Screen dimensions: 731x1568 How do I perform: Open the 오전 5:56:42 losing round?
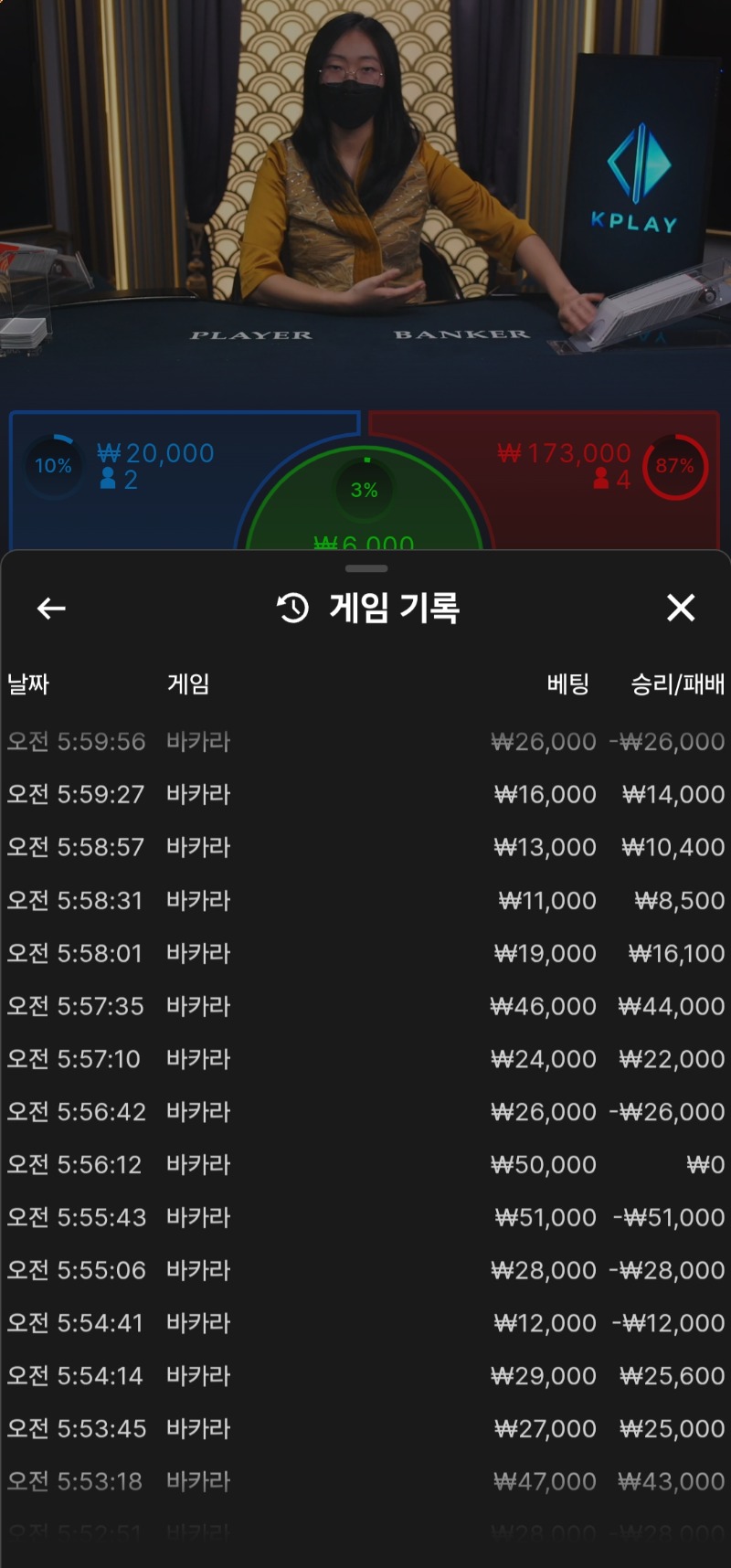(365, 1112)
